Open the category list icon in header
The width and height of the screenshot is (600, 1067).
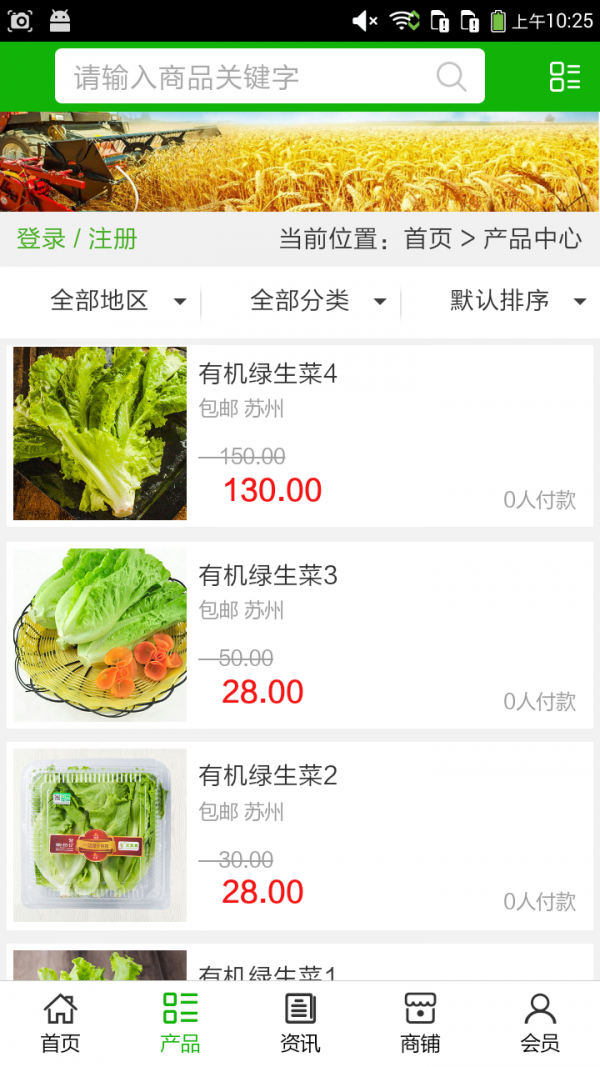564,77
